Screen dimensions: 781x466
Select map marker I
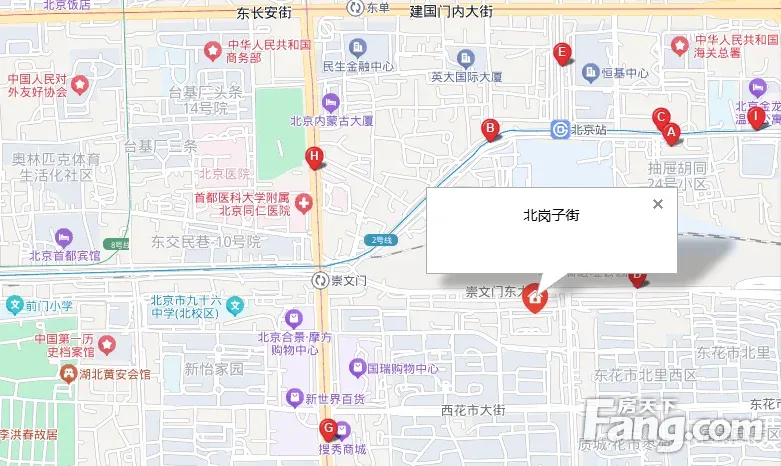[756, 118]
